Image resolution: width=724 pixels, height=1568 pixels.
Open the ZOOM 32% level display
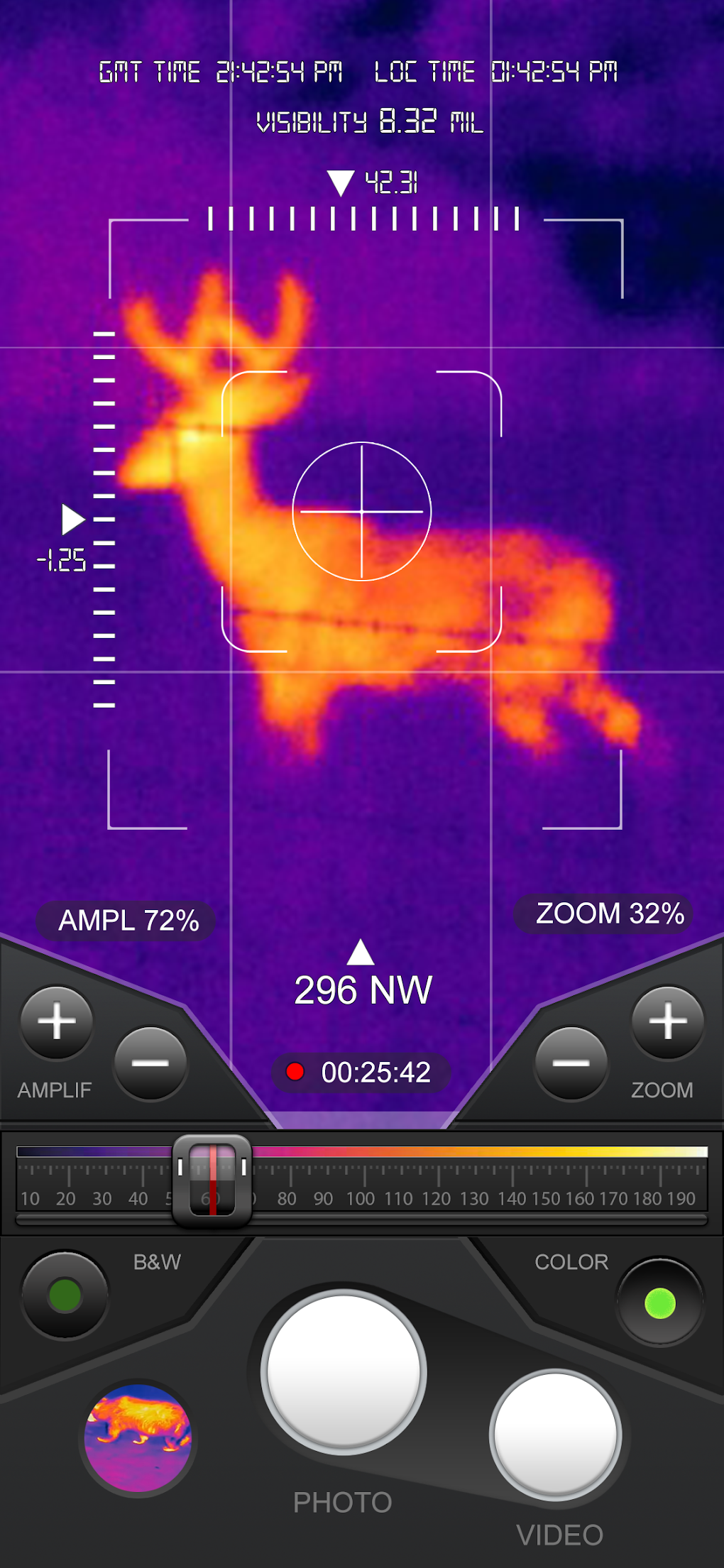(x=604, y=914)
